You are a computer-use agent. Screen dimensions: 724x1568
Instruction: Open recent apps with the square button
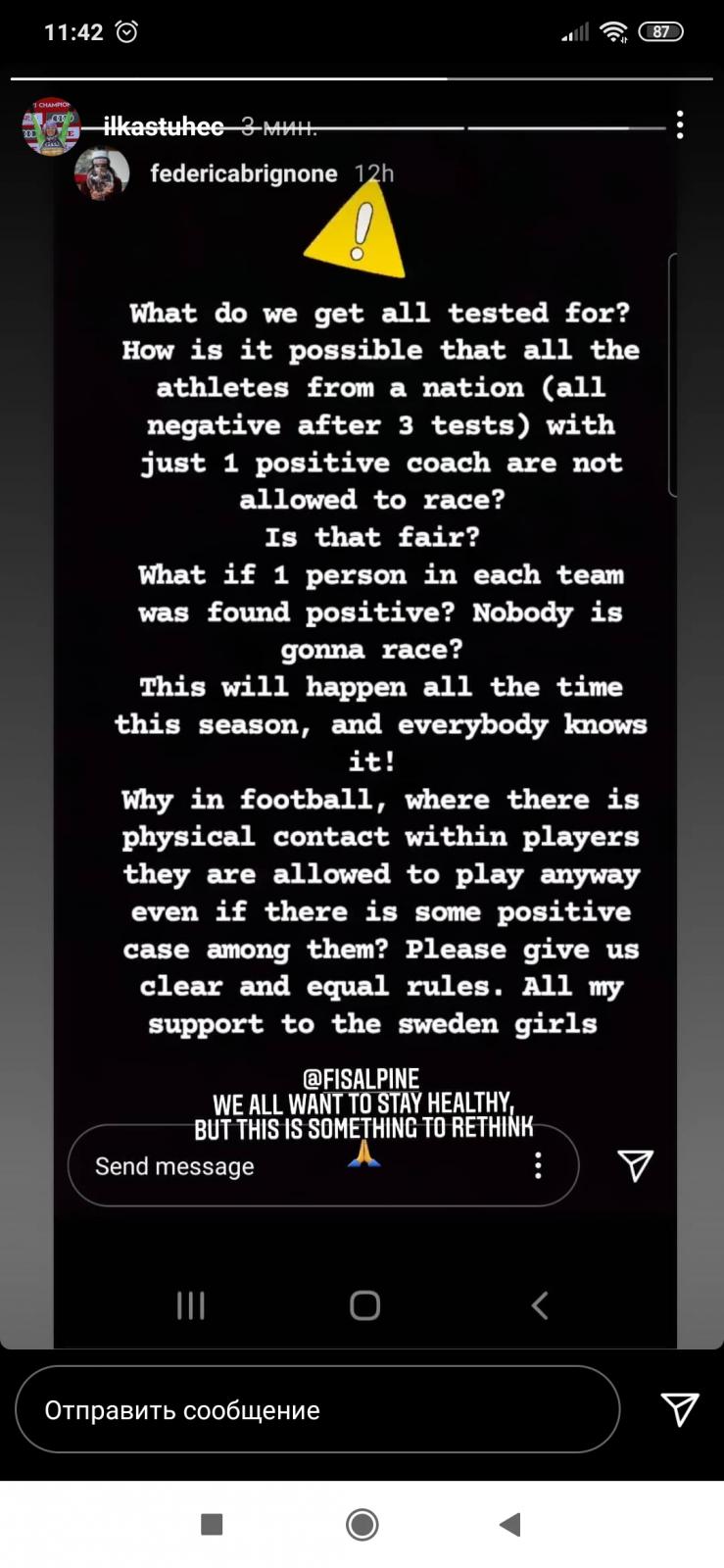212,1524
